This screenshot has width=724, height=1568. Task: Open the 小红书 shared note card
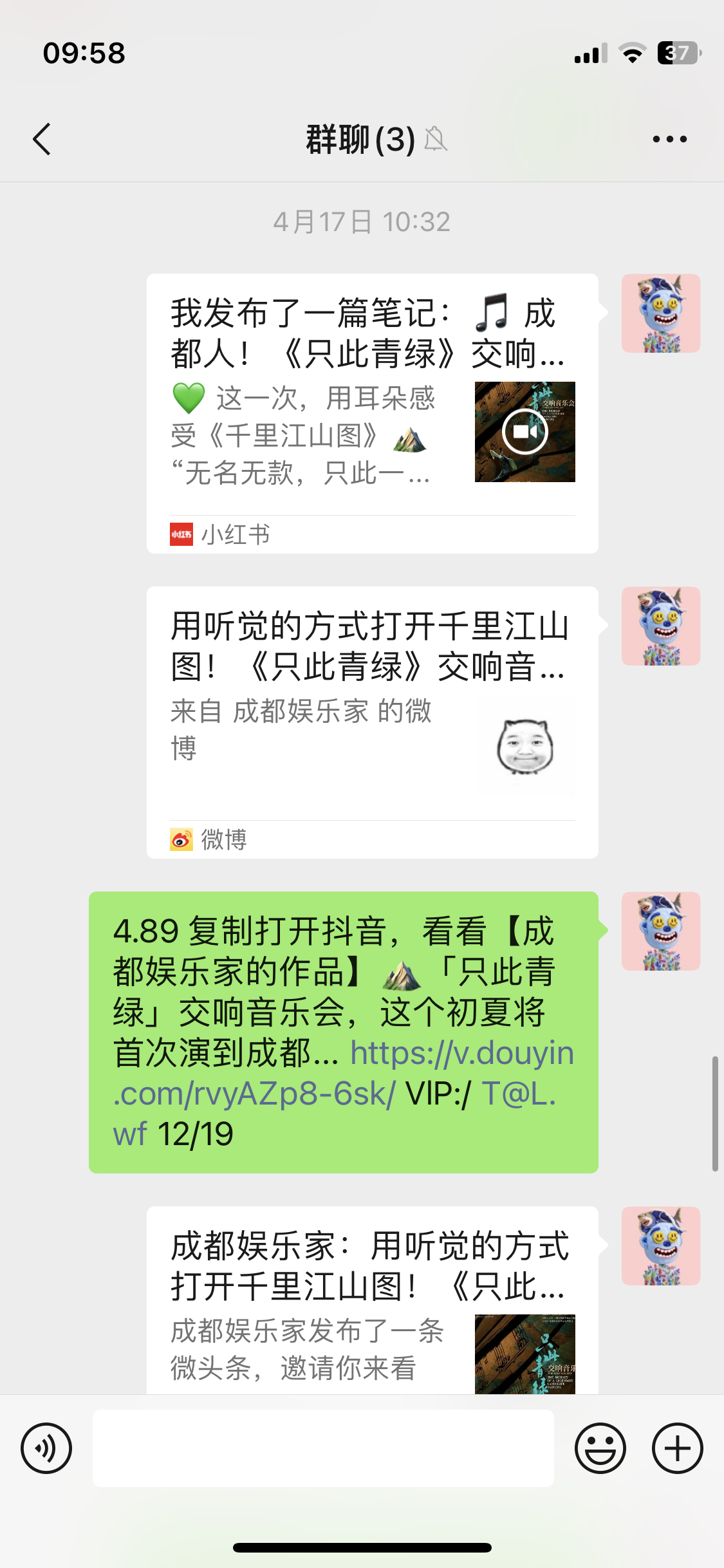pos(372,413)
